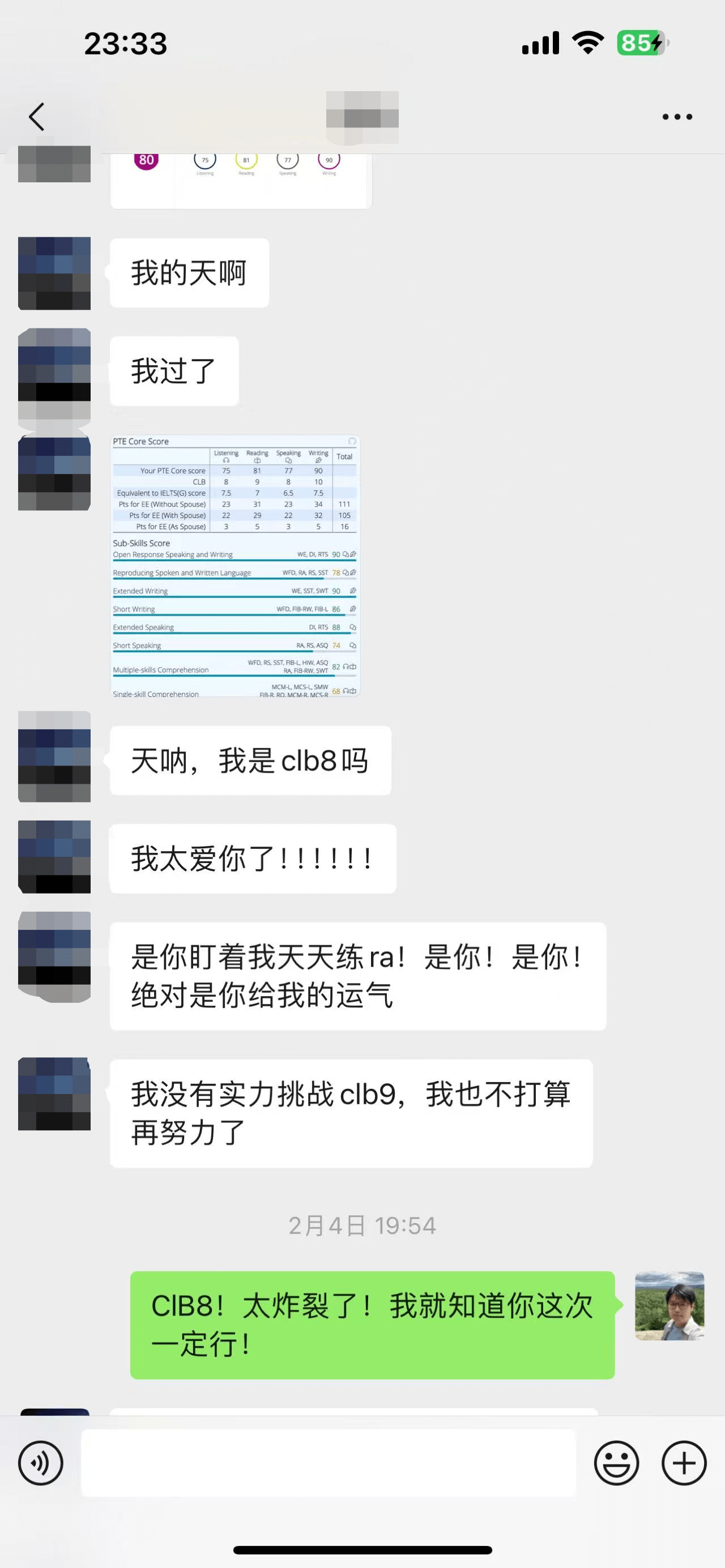Image resolution: width=725 pixels, height=1568 pixels.
Task: Open the plus attachments panel
Action: [x=684, y=1463]
